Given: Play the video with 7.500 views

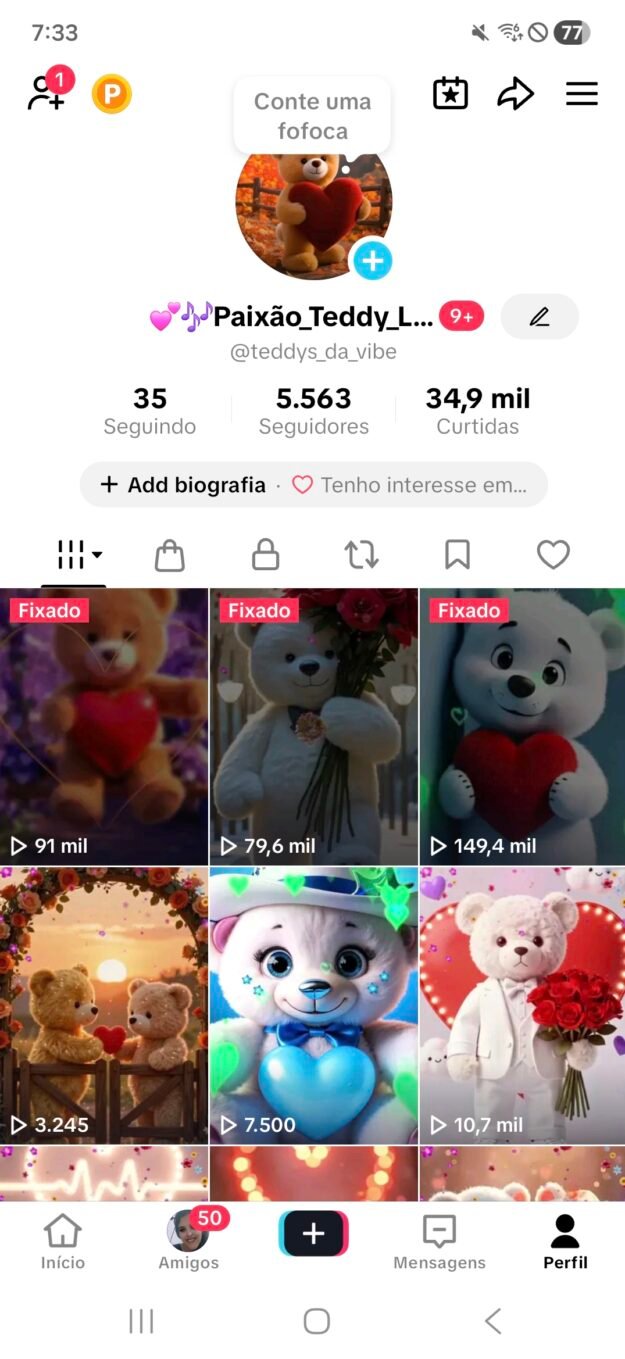Looking at the screenshot, I should (313, 1005).
